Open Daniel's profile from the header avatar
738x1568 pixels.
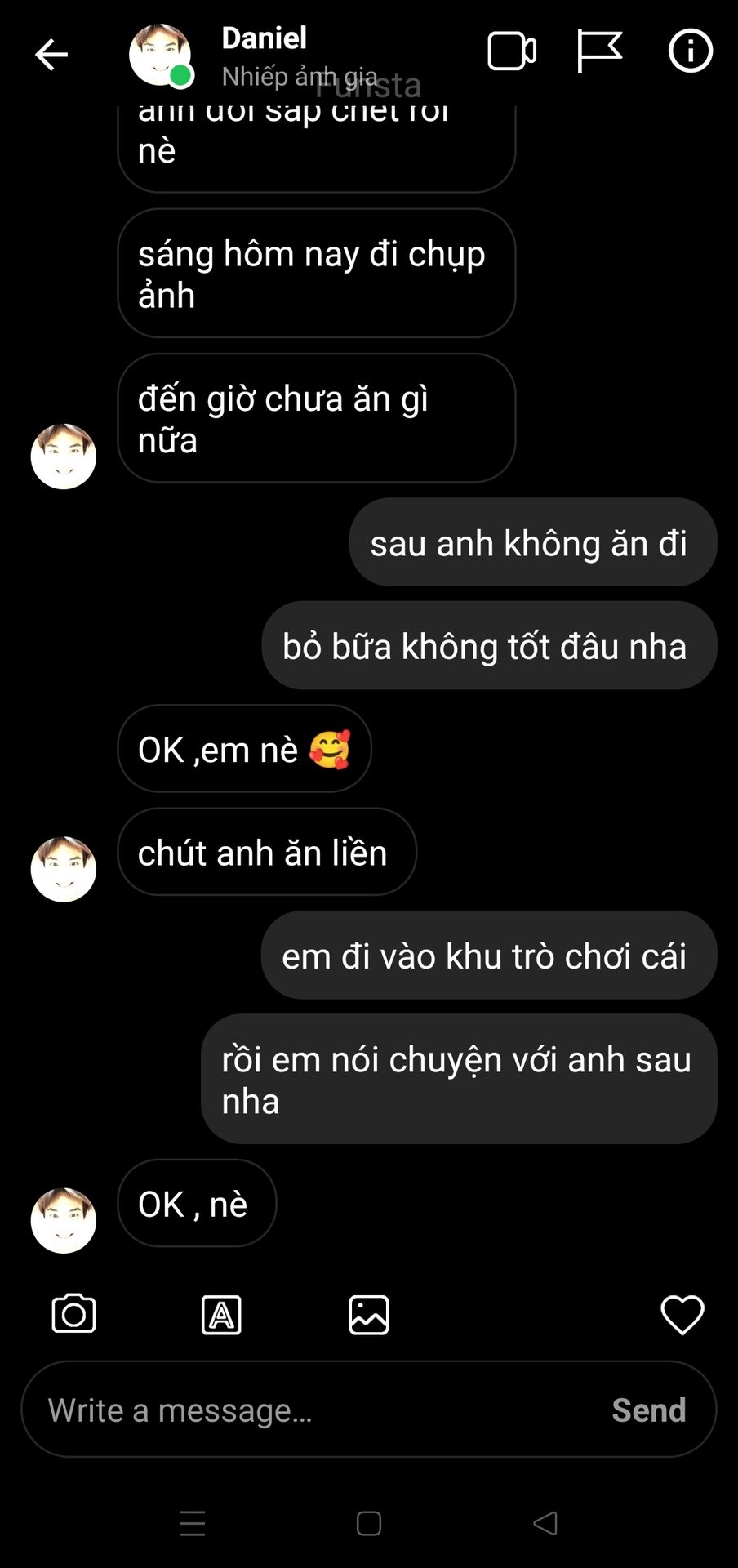161,55
